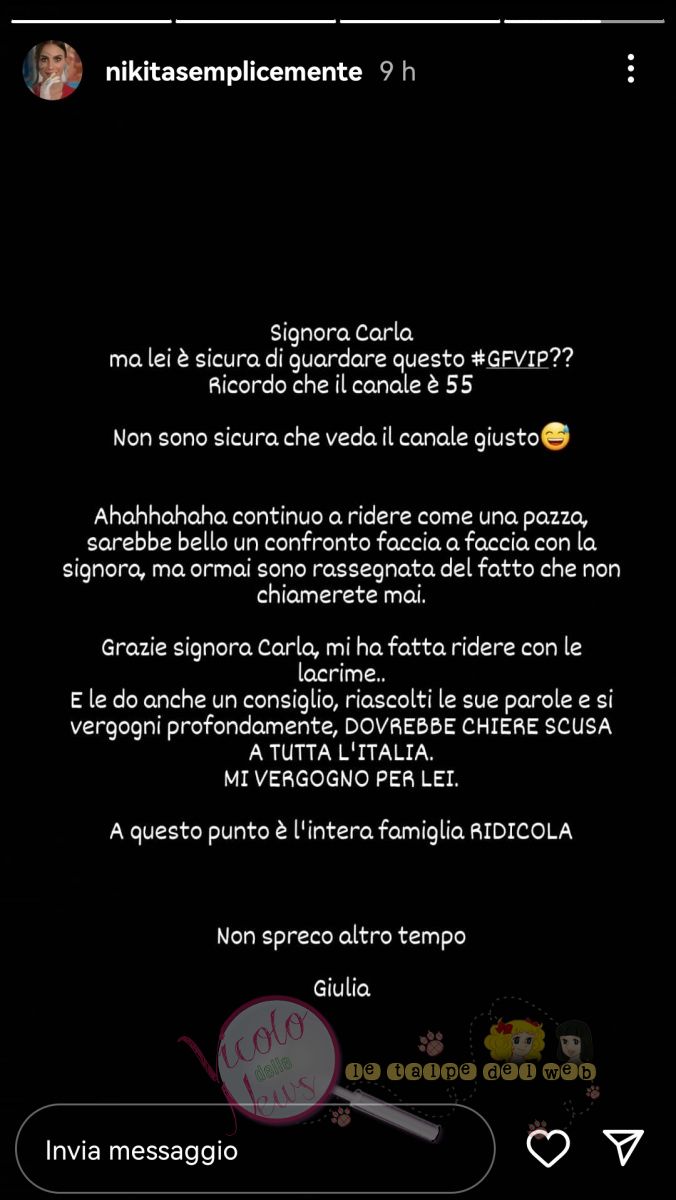Open the story overflow menu

(x=630, y=69)
